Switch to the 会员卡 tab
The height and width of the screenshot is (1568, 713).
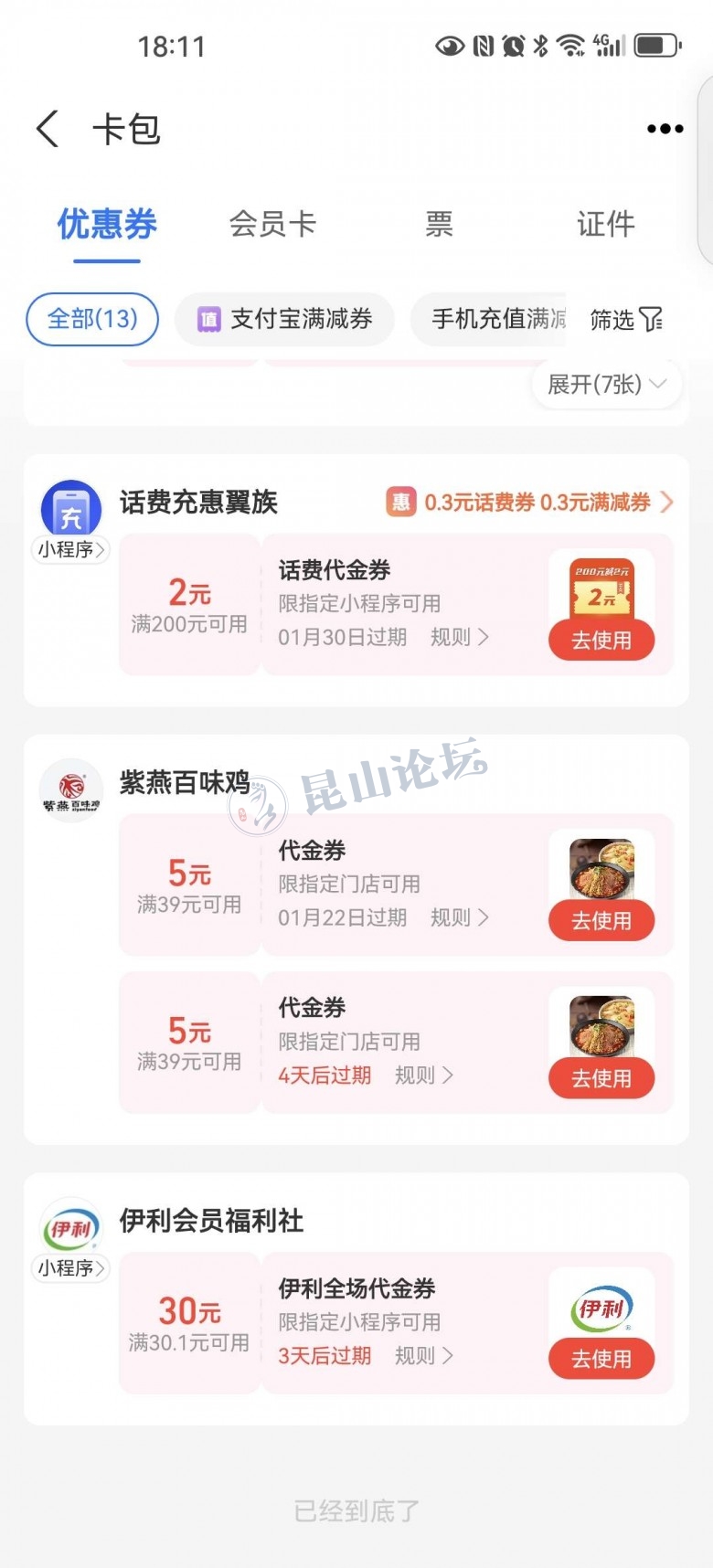[272, 224]
